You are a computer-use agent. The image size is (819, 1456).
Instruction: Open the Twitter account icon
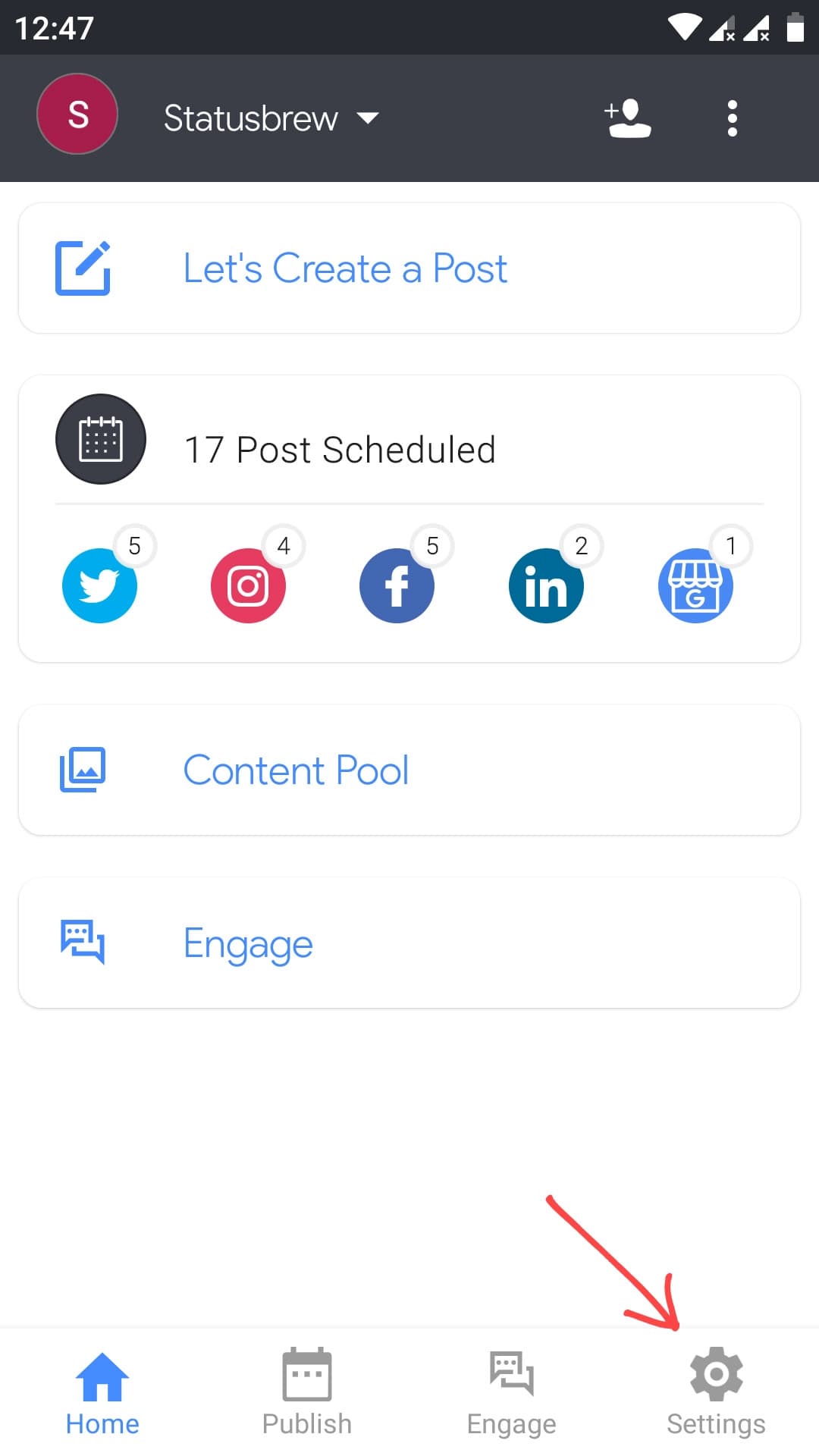pyautogui.click(x=99, y=585)
